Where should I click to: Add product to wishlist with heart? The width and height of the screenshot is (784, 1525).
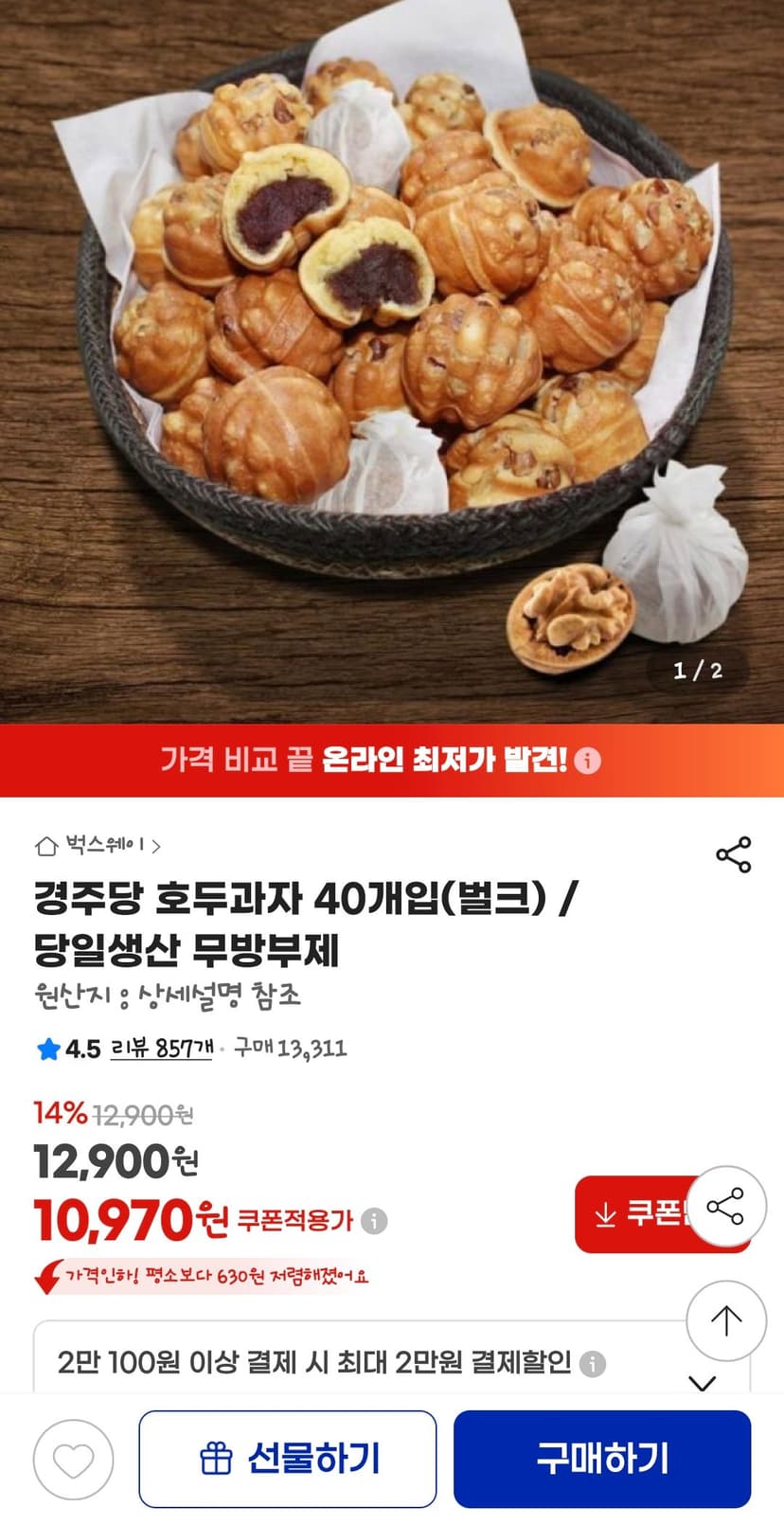click(x=73, y=1460)
